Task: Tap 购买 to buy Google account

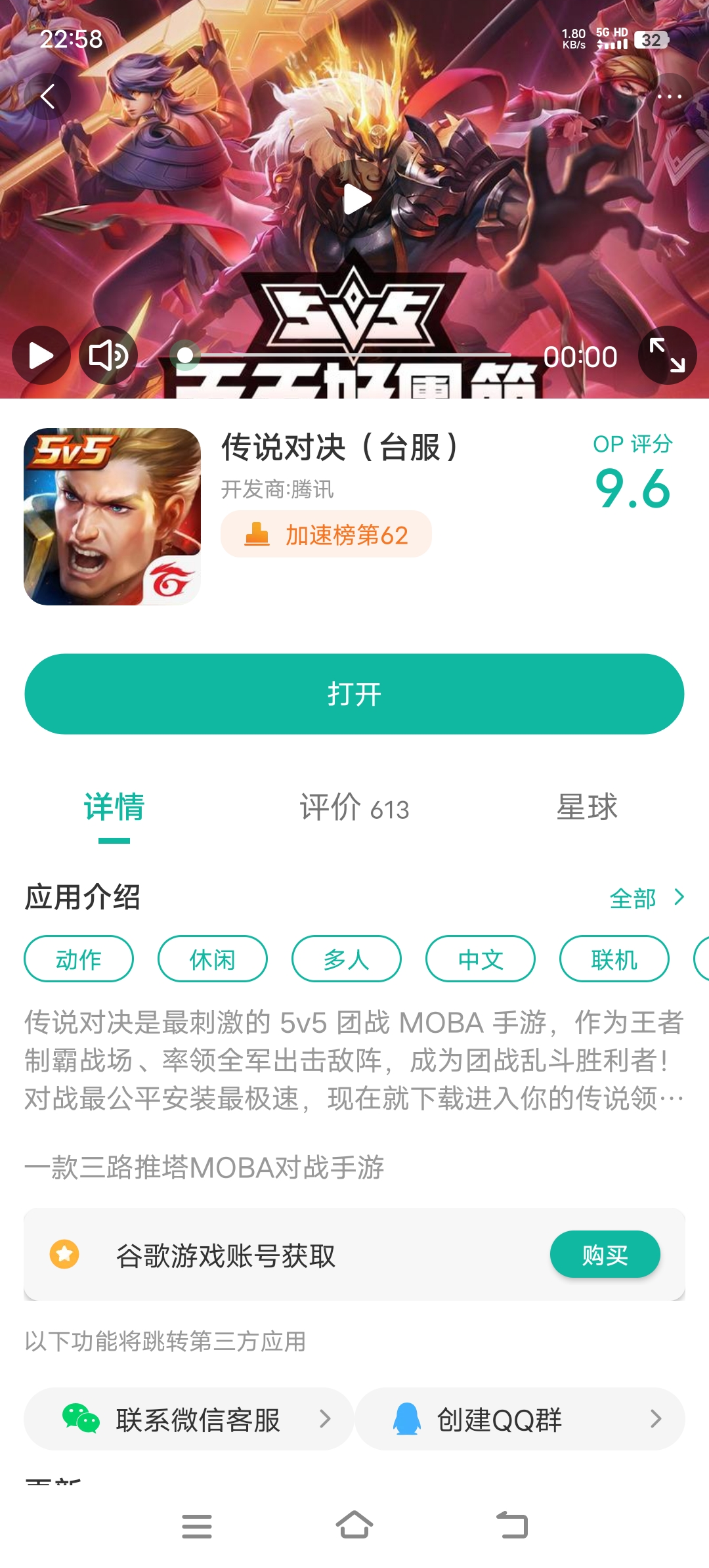Action: click(x=605, y=1254)
